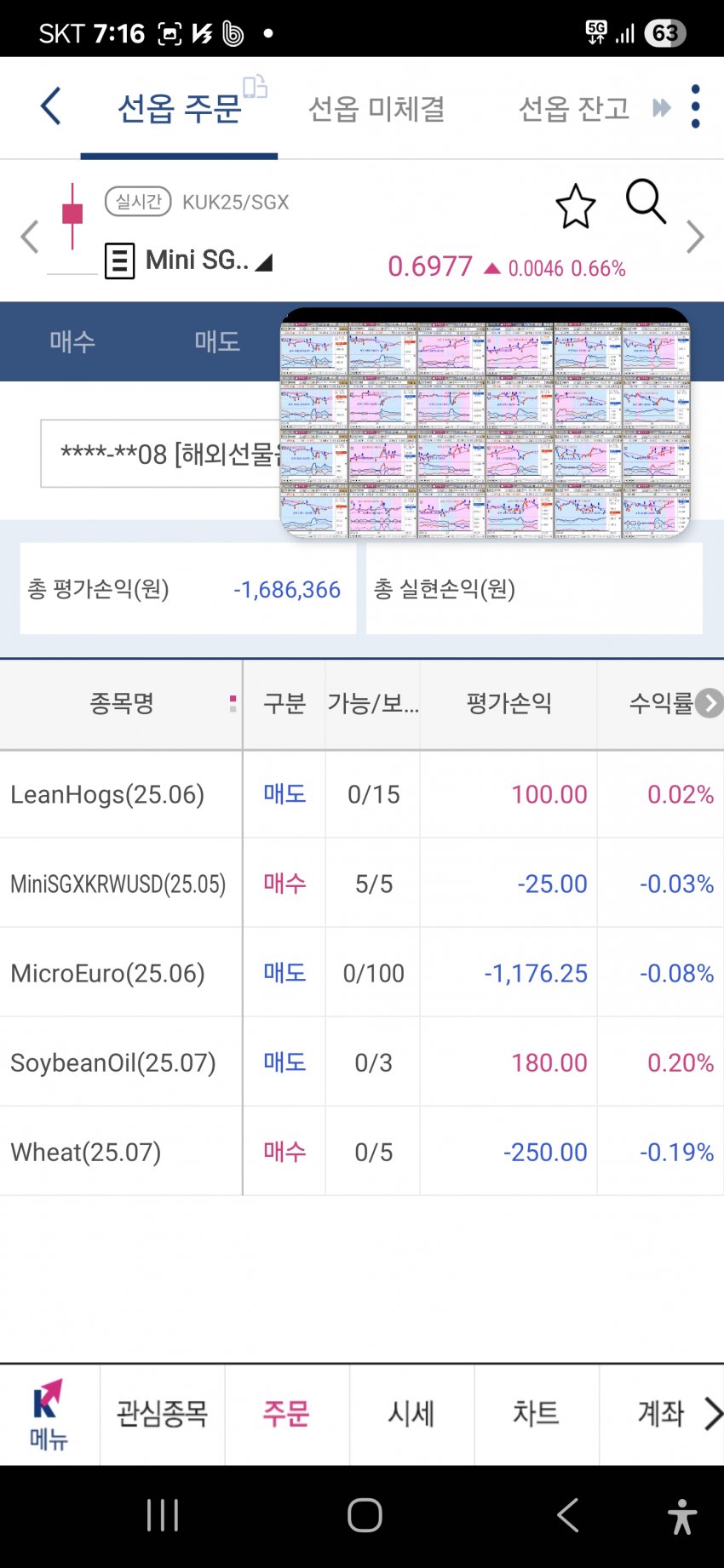
Task: Show more columns with the gray arrow
Action: pos(710,703)
